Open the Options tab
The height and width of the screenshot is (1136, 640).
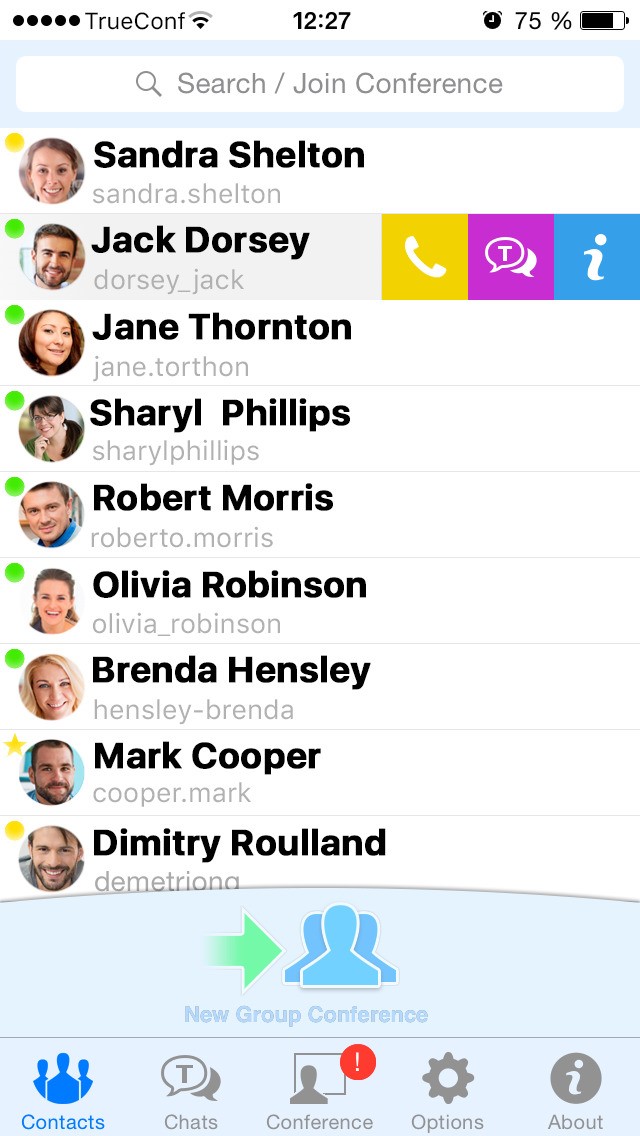[447, 1090]
